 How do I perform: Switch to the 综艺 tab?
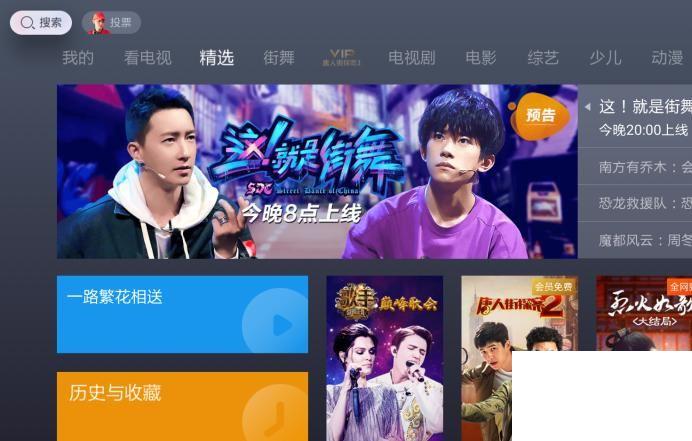pos(543,58)
